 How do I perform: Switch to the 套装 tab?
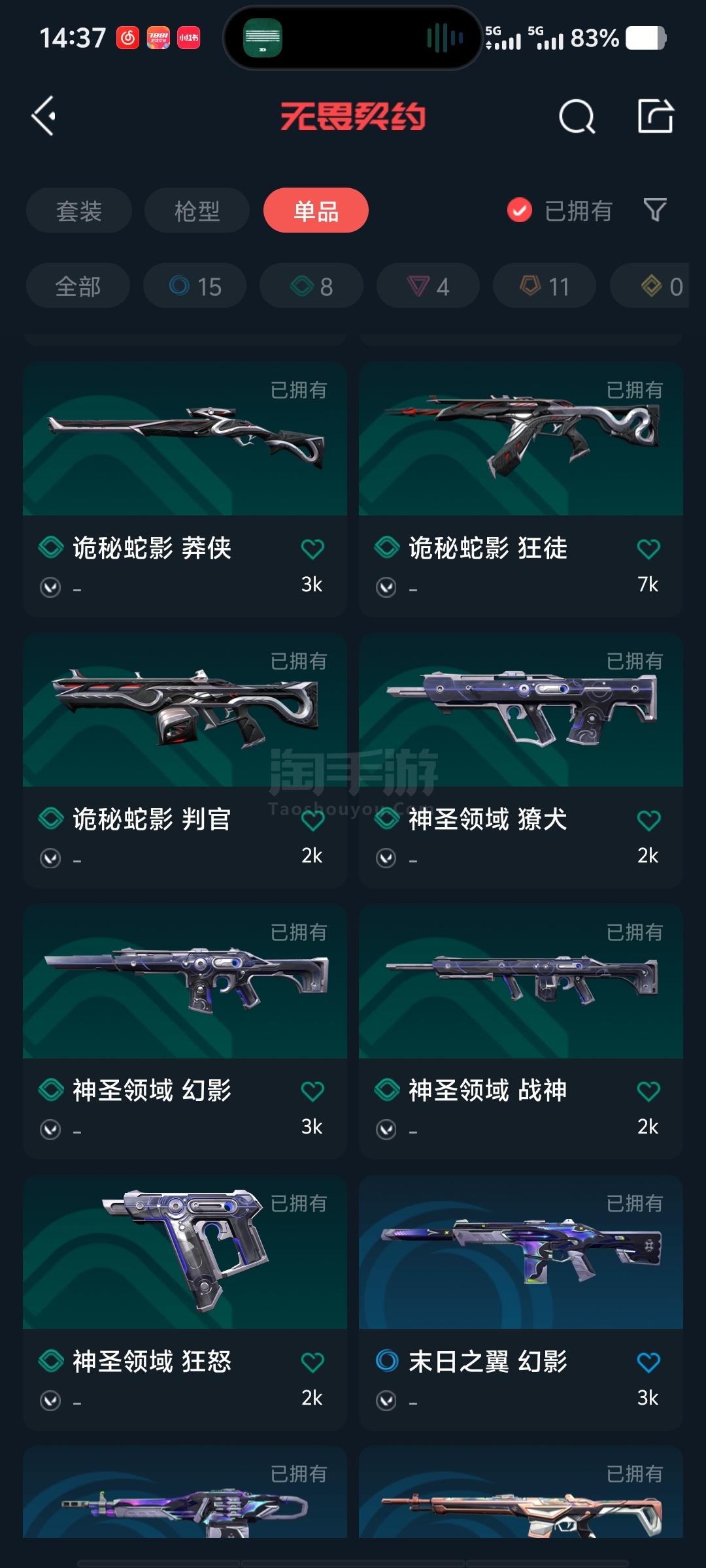pos(79,210)
